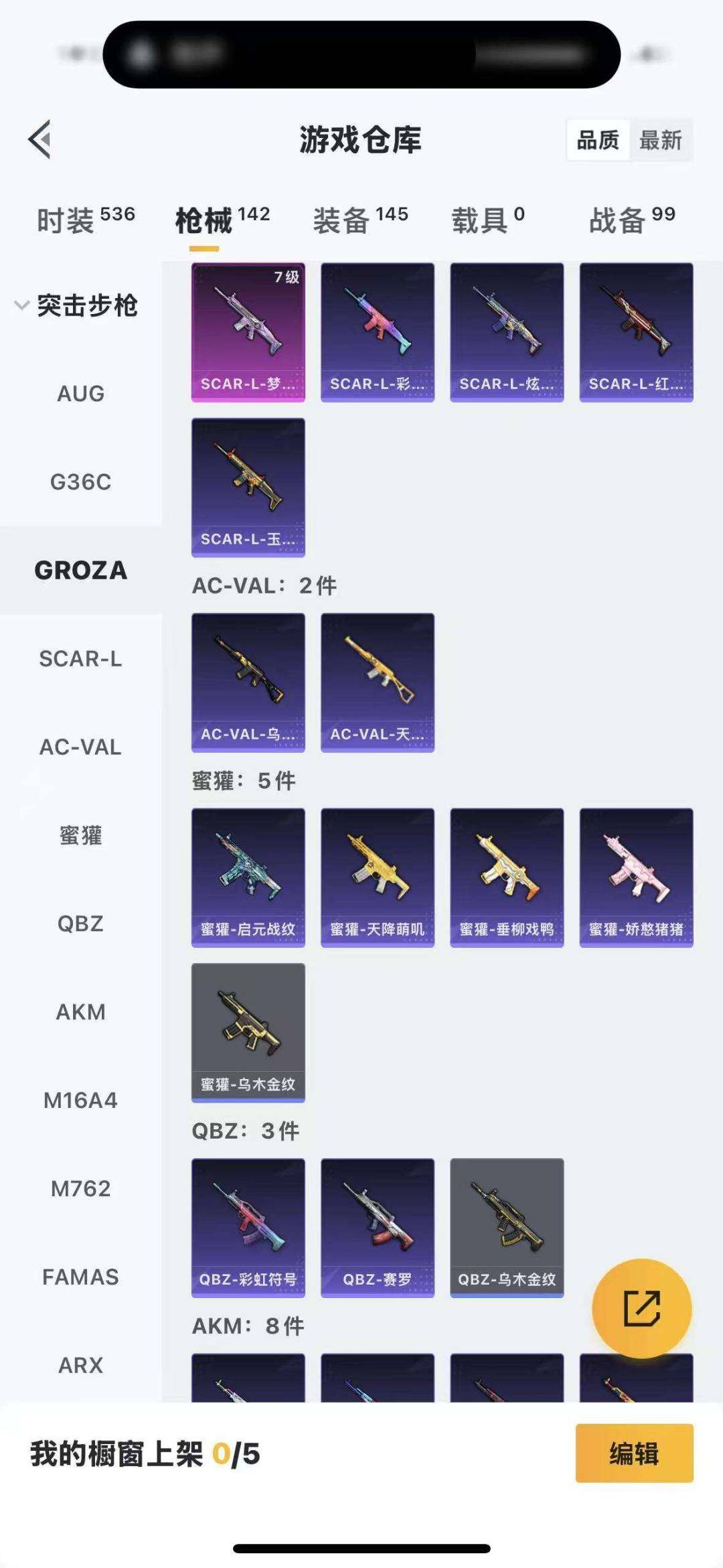Switch to the 时装 tab

pyautogui.click(x=86, y=220)
